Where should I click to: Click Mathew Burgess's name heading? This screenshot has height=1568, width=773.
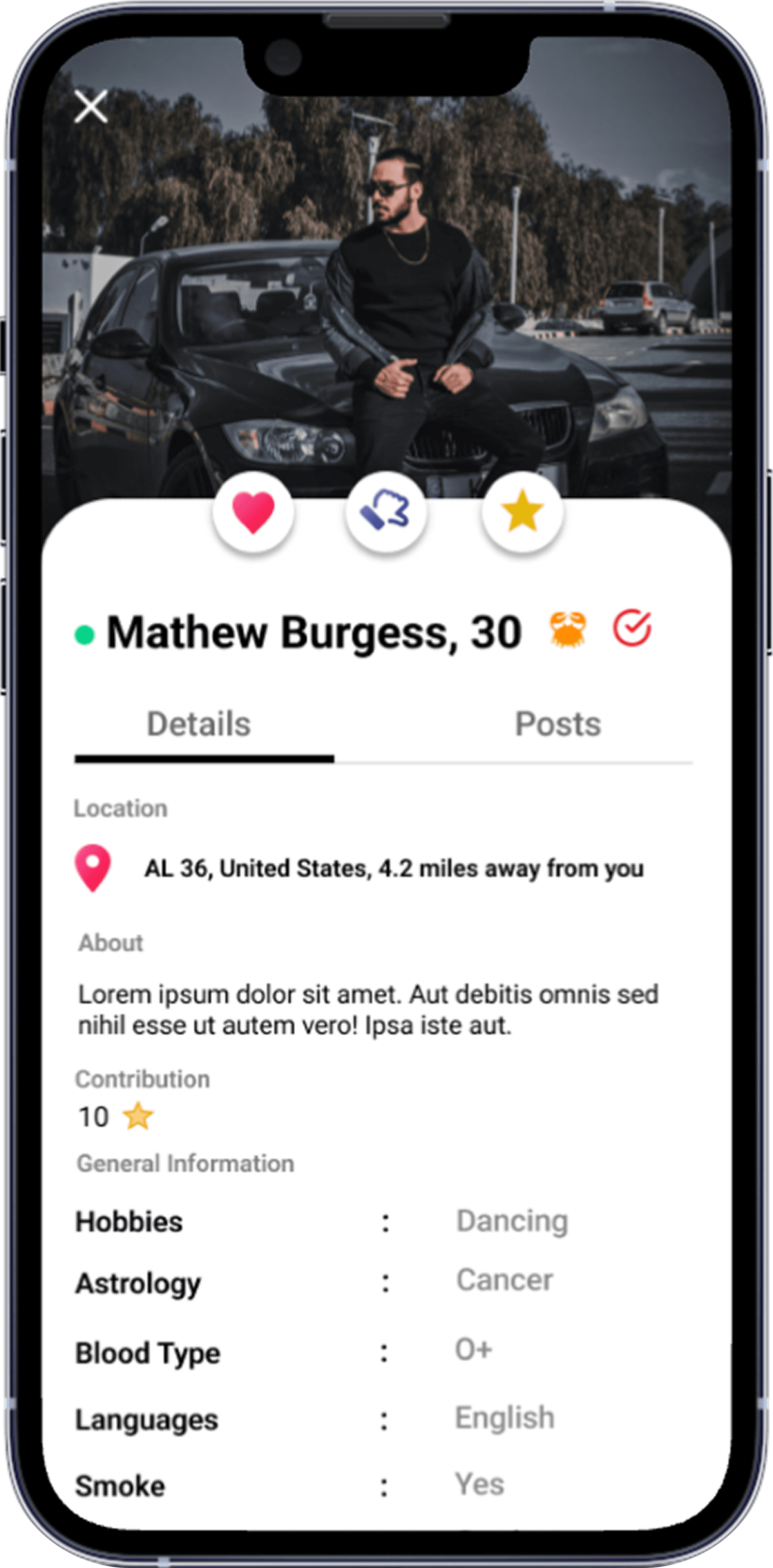click(315, 634)
